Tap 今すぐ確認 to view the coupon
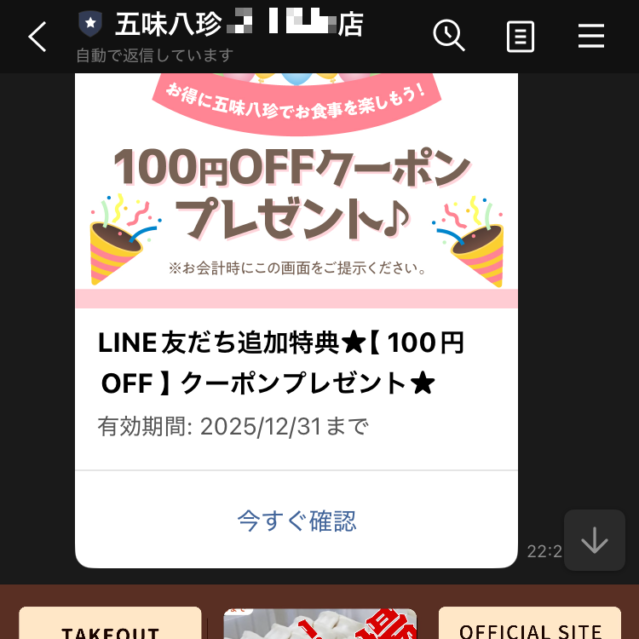The height and width of the screenshot is (639, 639). tap(296, 520)
